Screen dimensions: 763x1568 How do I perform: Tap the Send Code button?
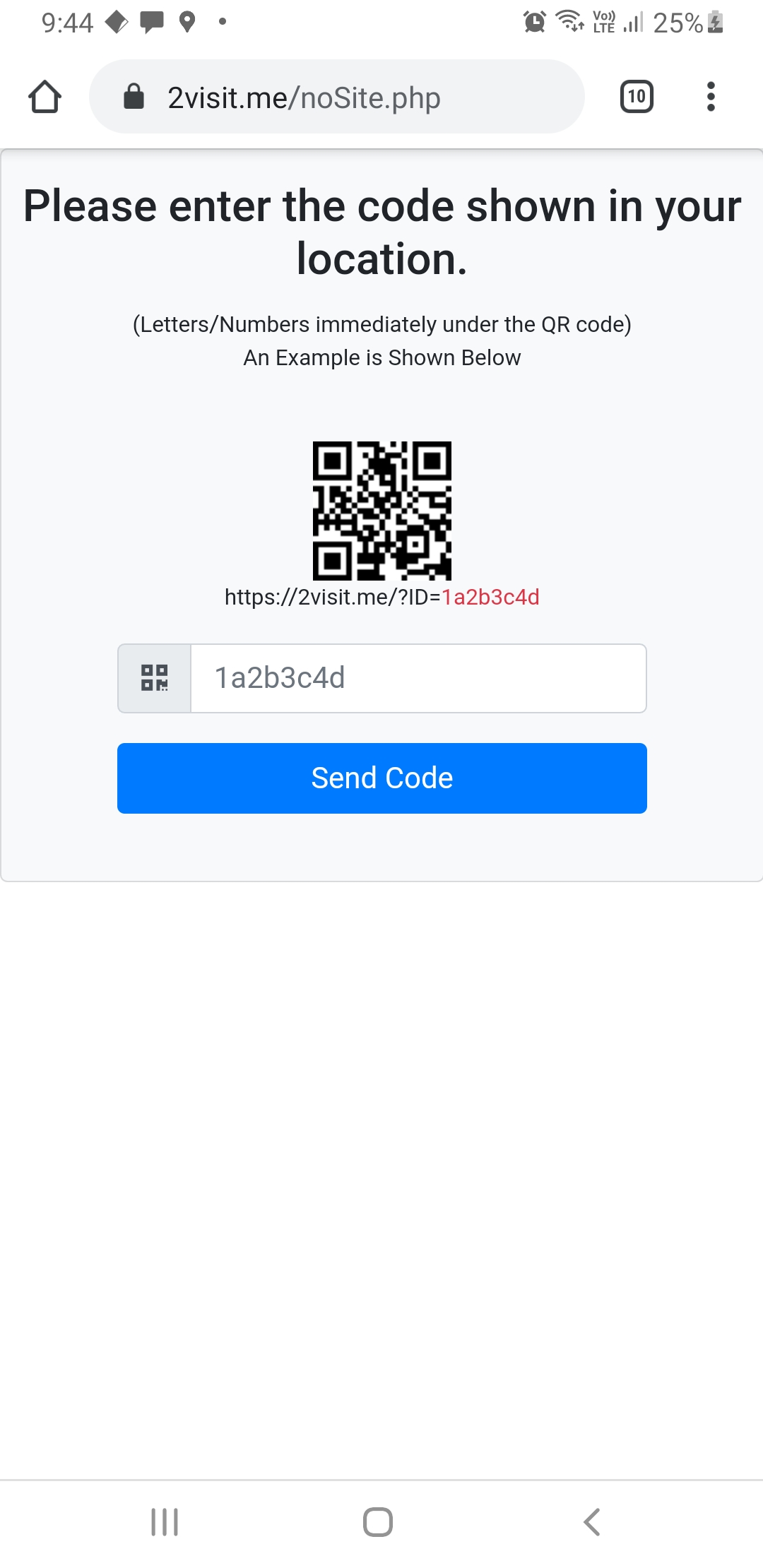381,778
